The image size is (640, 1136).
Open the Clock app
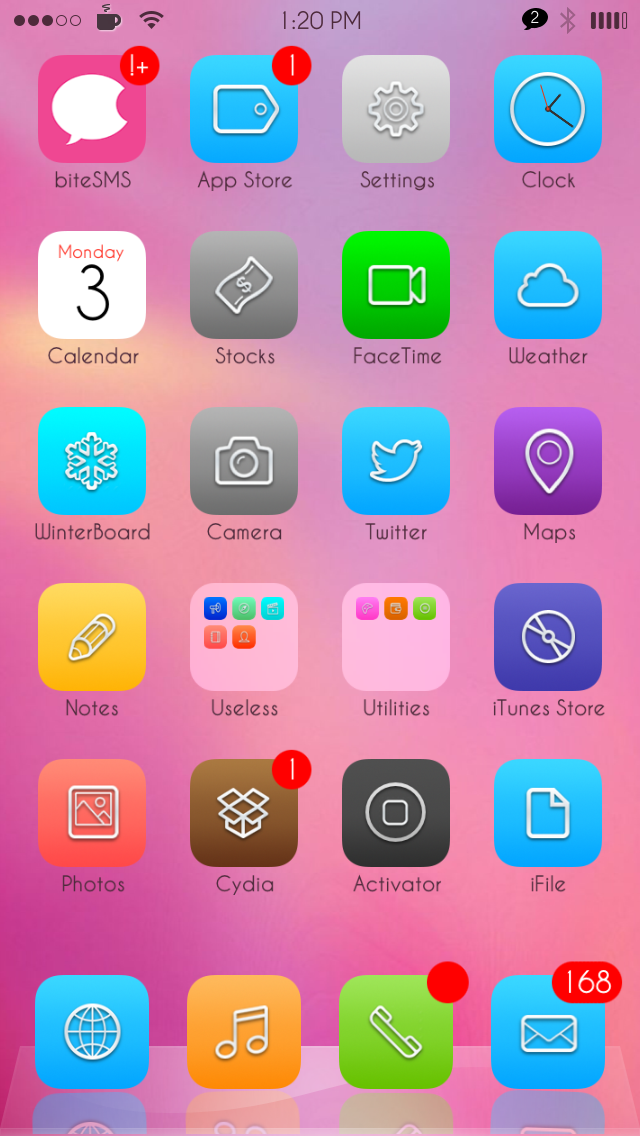[x=548, y=109]
